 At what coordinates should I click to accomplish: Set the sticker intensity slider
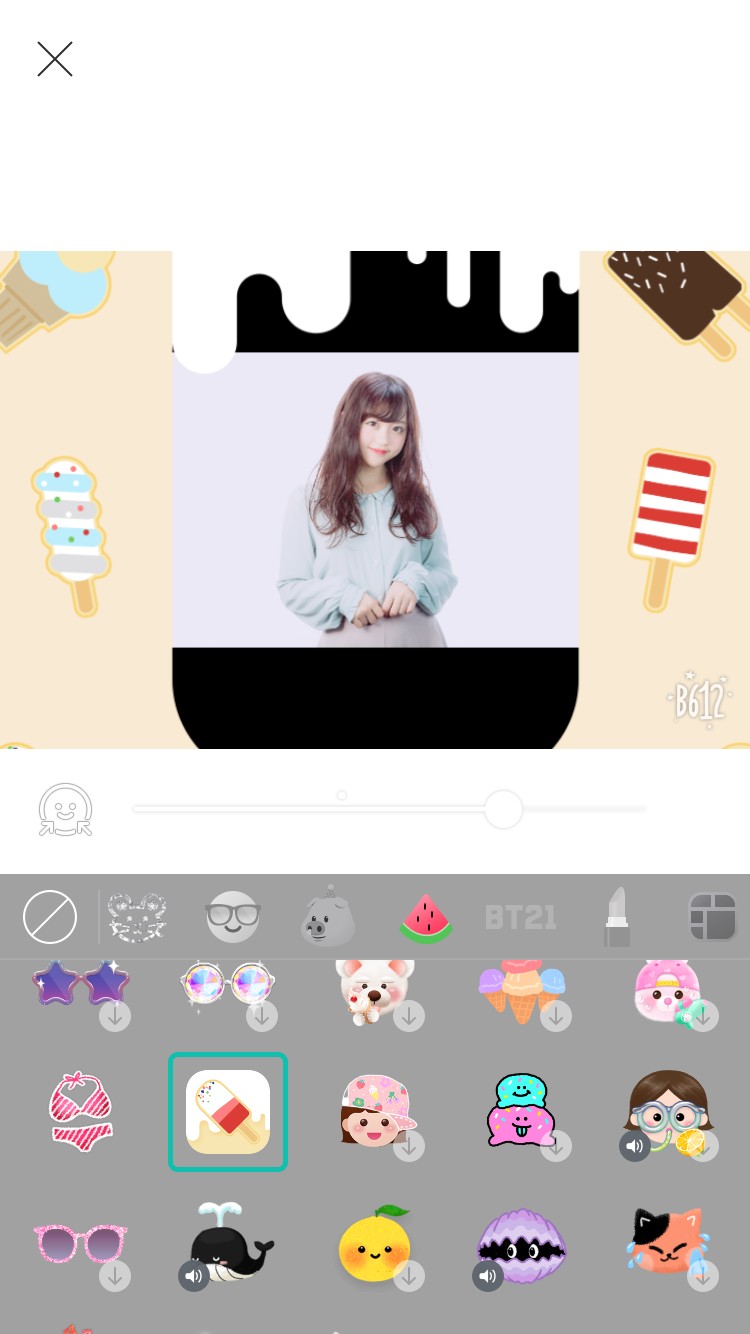pos(503,809)
